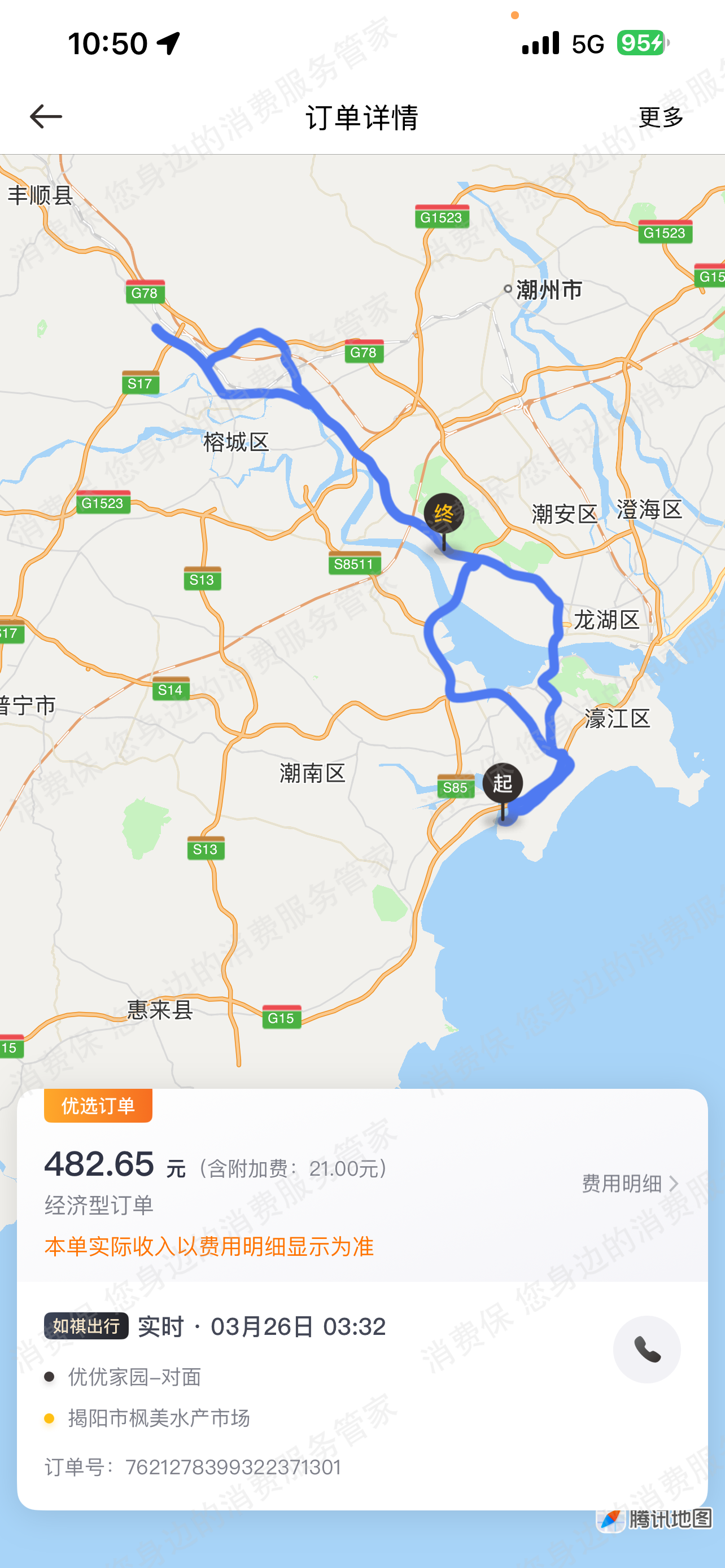This screenshot has width=725, height=1568.
Task: Open 费用明细 fee details
Action: 630,1183
